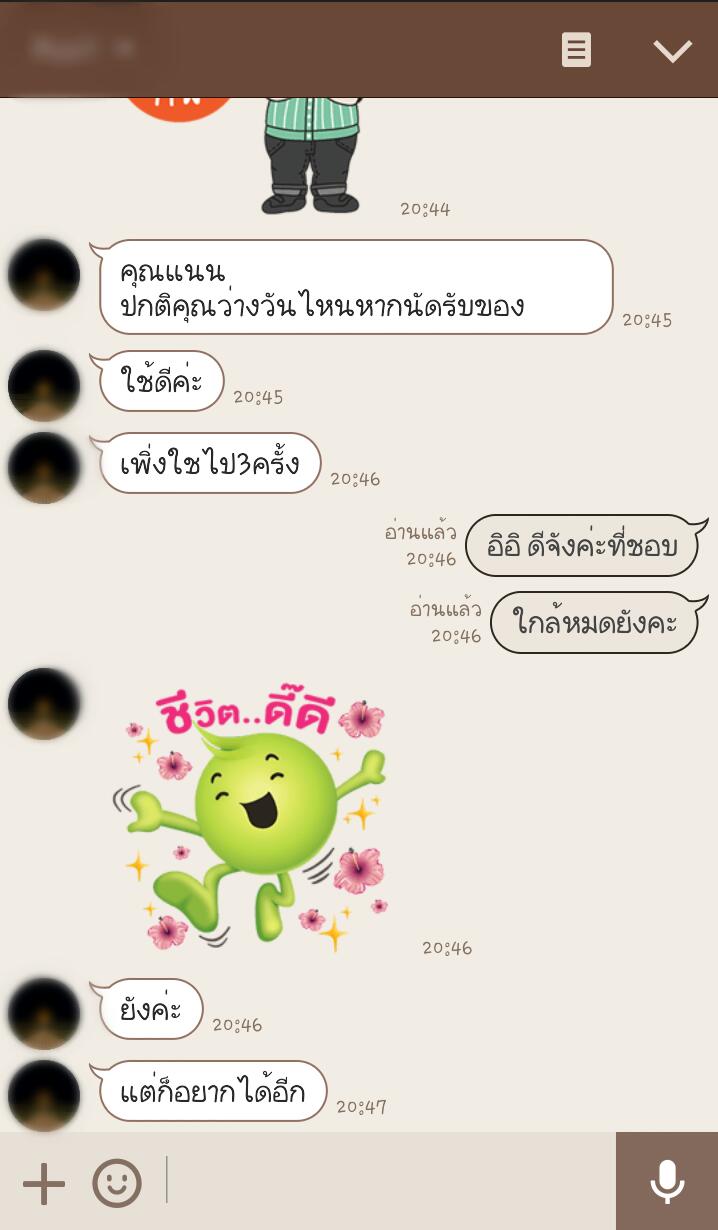
Task: Open sender's avatar beside คุณแนน message
Action: 44,274
